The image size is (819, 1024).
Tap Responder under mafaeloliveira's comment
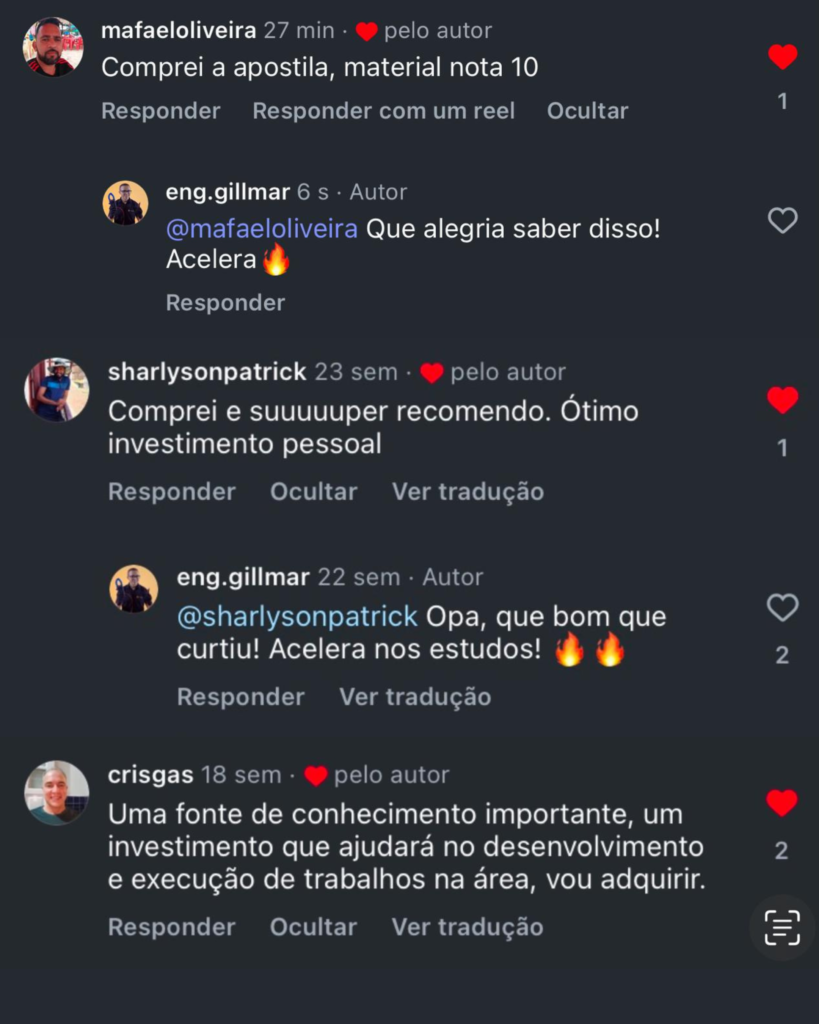pos(160,111)
